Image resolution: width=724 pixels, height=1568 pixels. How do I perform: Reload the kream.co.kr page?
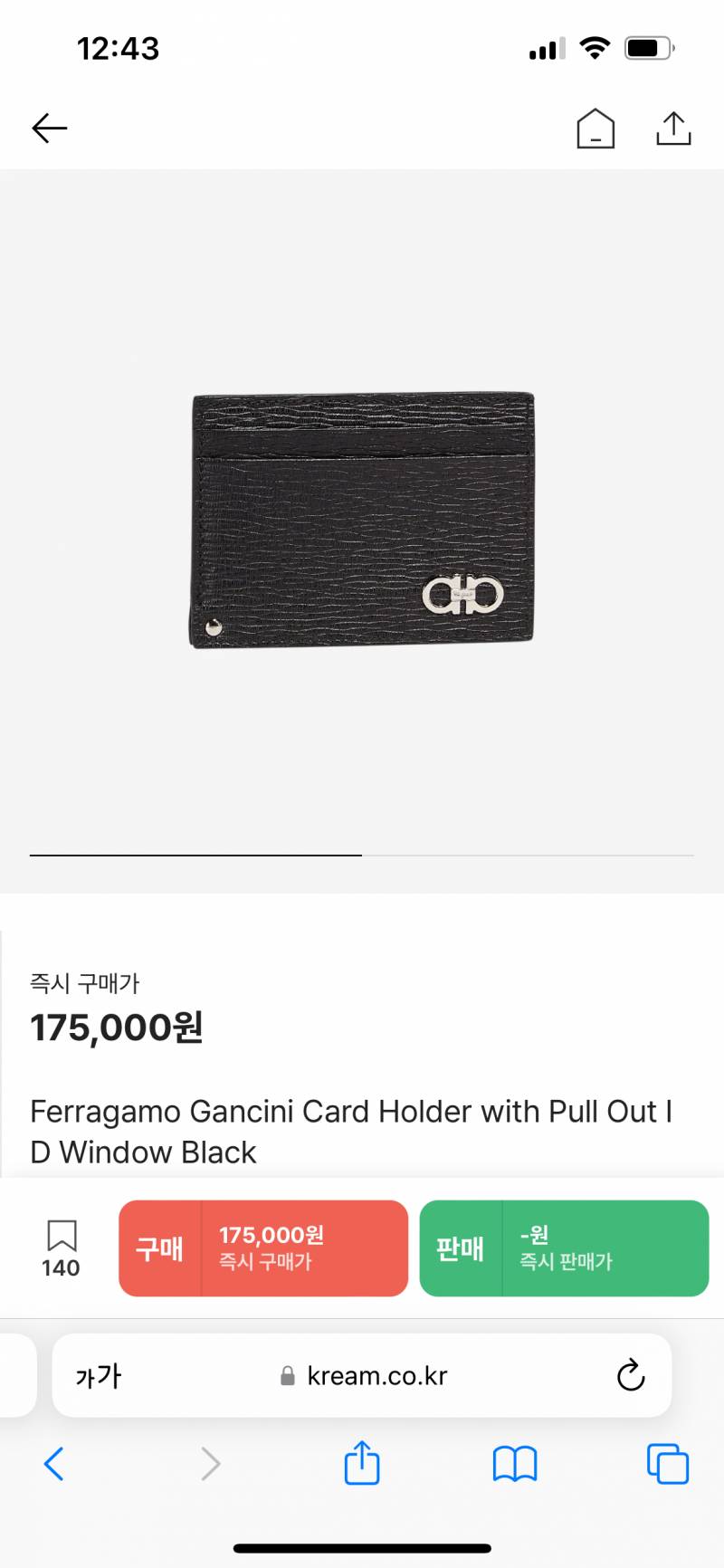631,1376
